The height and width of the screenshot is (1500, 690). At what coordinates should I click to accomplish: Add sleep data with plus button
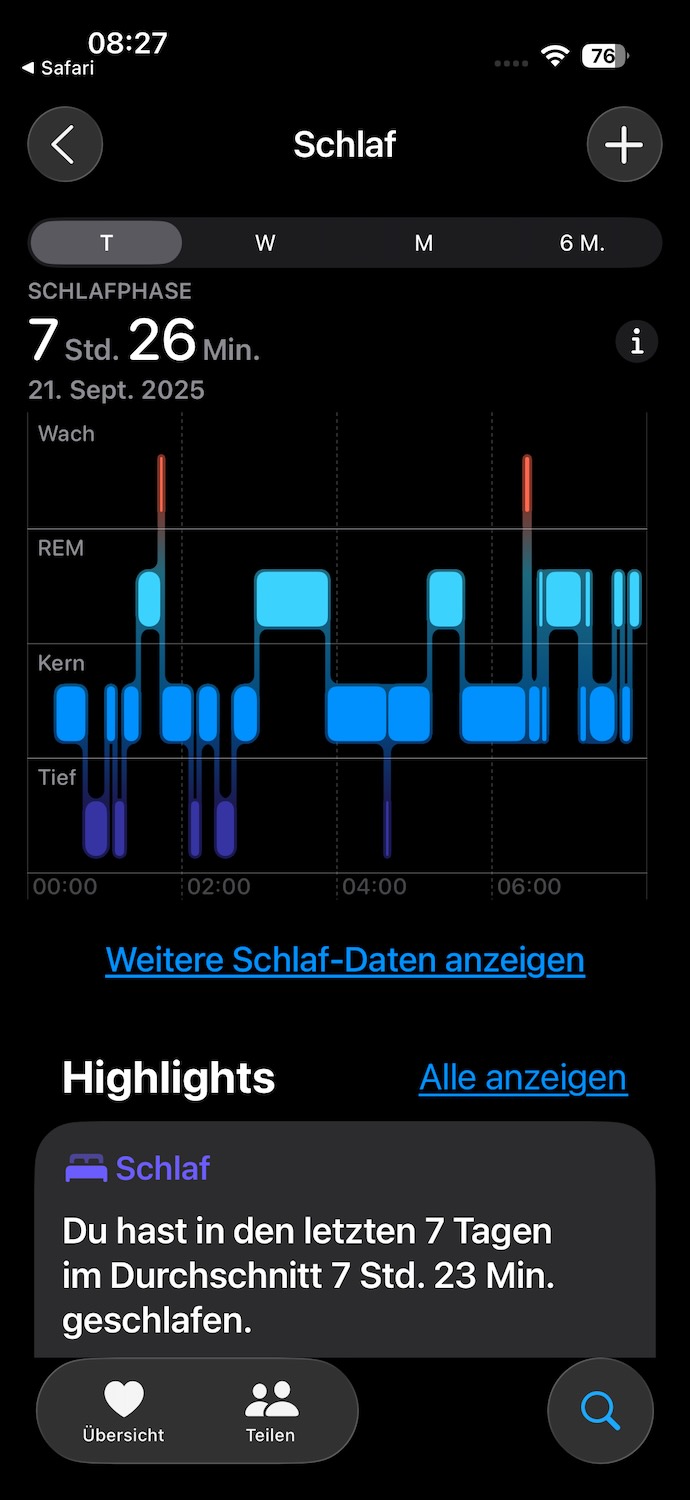pyautogui.click(x=624, y=145)
